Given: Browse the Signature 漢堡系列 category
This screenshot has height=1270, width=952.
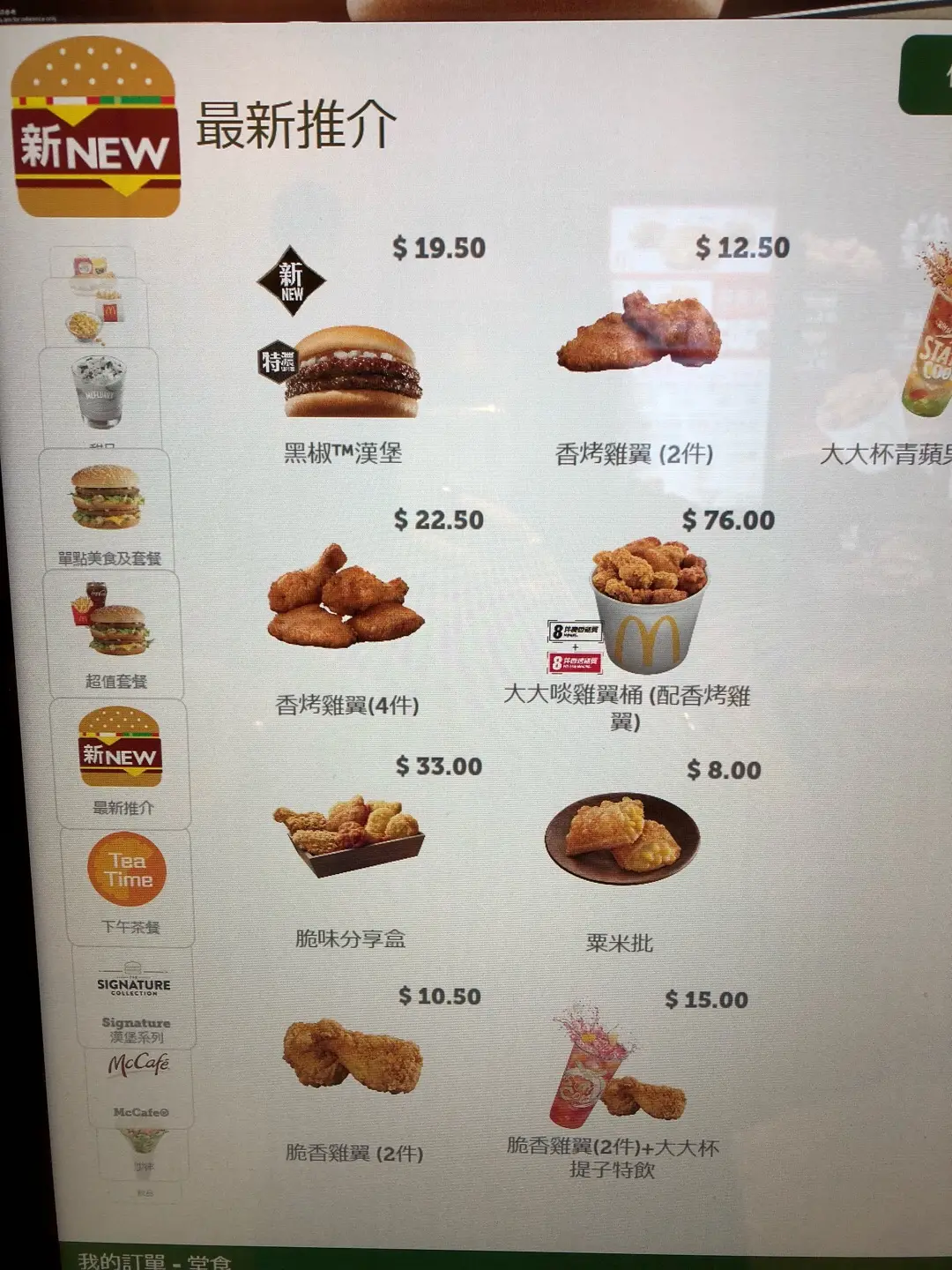Looking at the screenshot, I should click(134, 998).
